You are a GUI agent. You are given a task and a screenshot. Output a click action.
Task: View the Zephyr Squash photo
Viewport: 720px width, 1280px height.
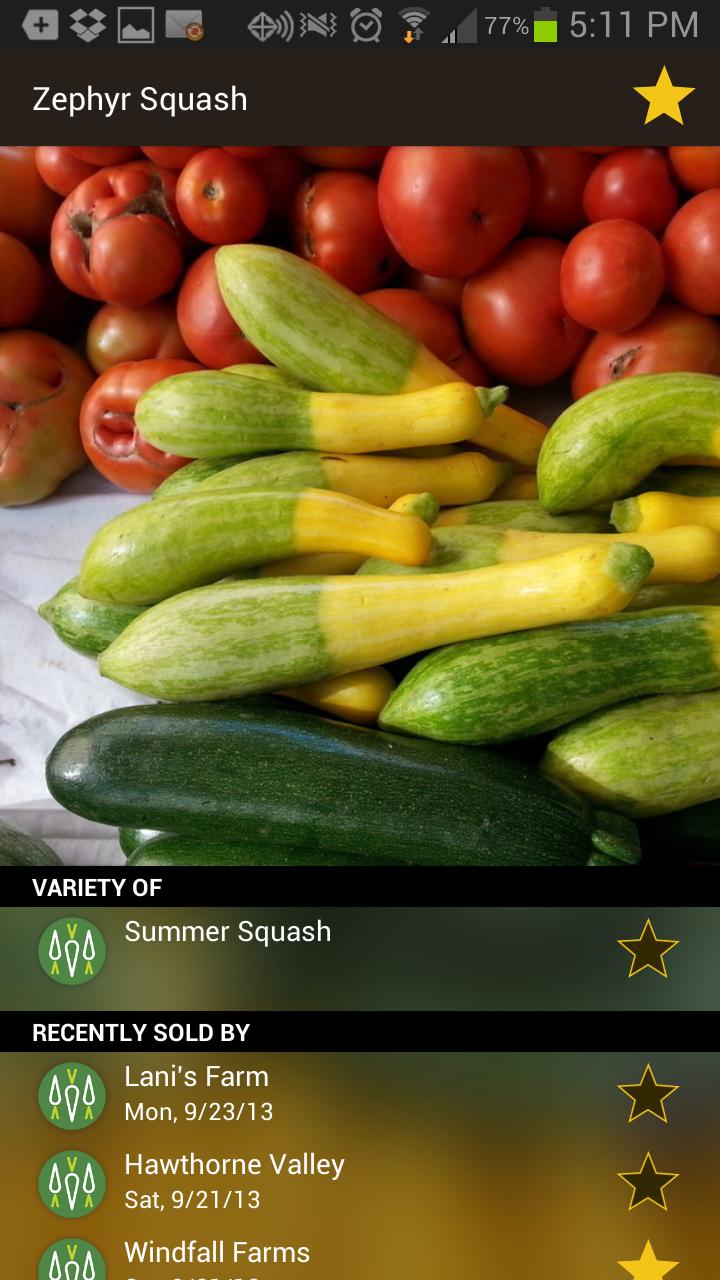(360, 505)
